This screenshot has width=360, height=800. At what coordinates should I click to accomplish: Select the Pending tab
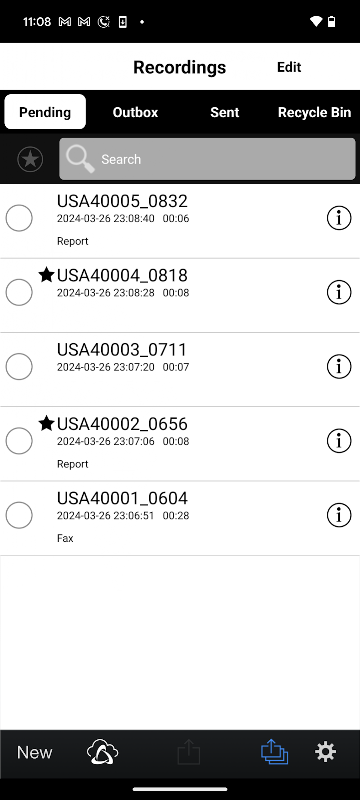tap(45, 112)
